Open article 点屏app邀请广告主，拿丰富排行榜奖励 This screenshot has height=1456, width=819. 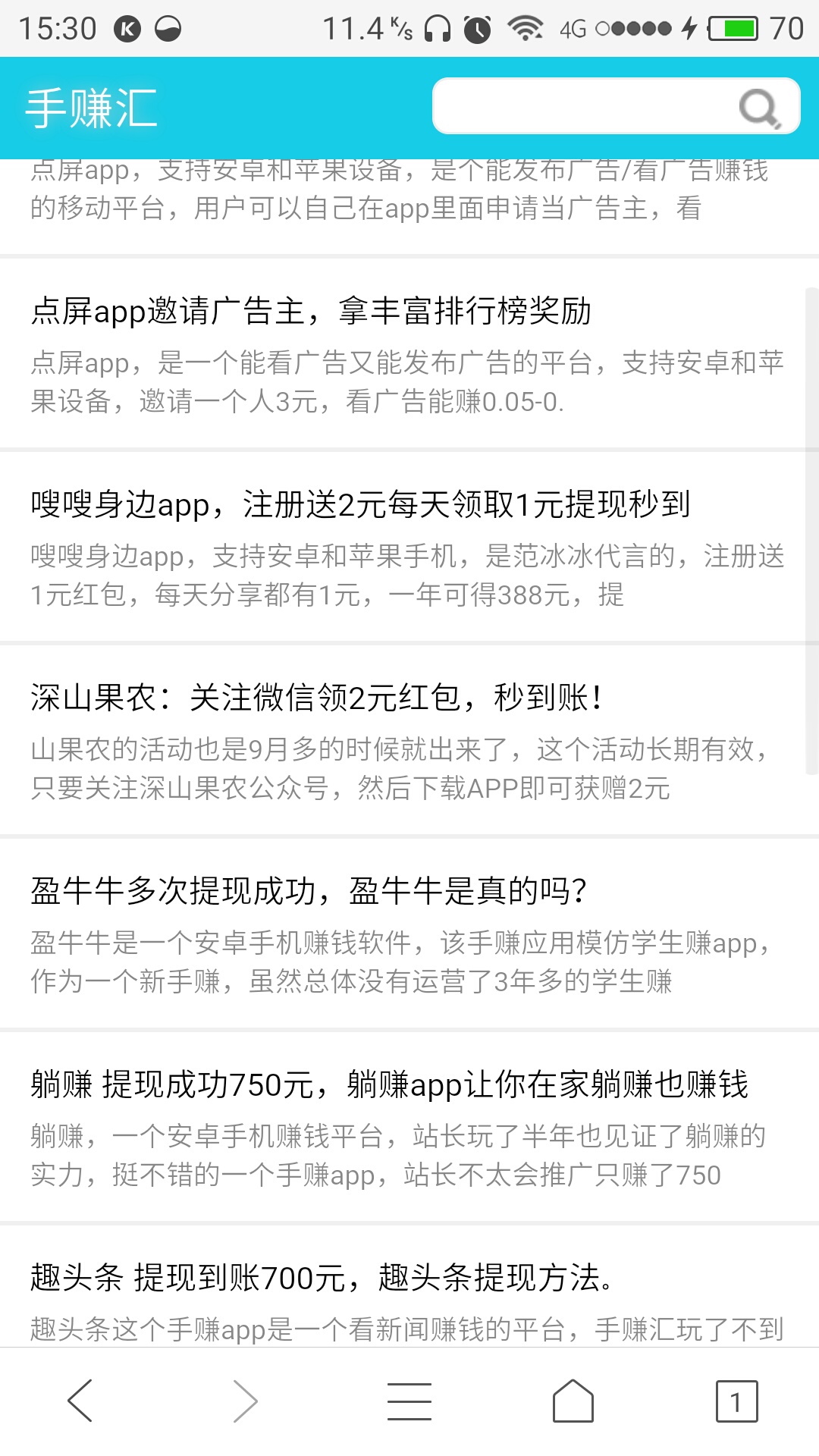pos(311,311)
